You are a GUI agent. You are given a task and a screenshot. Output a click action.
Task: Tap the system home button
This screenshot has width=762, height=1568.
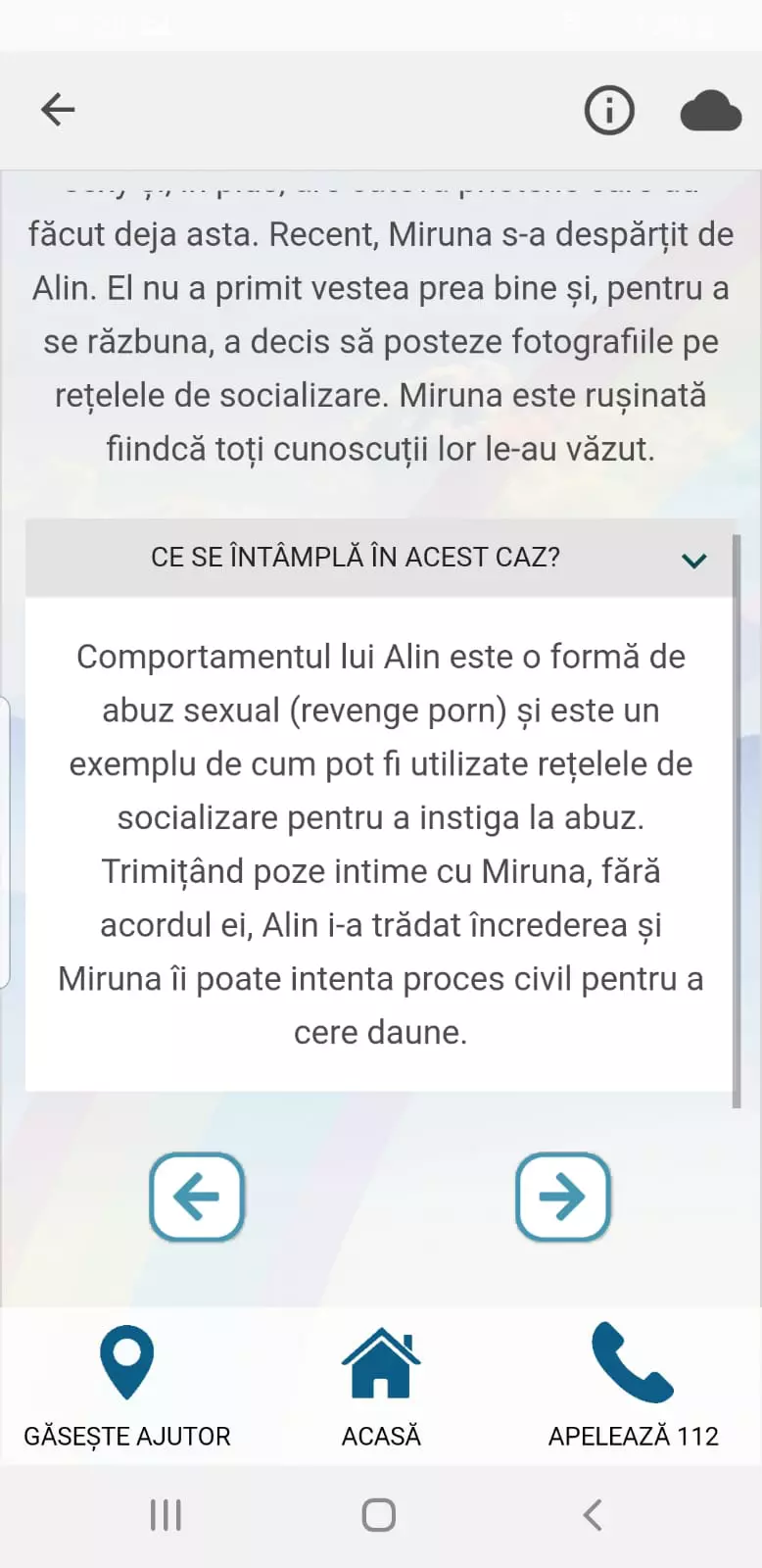click(x=379, y=1515)
